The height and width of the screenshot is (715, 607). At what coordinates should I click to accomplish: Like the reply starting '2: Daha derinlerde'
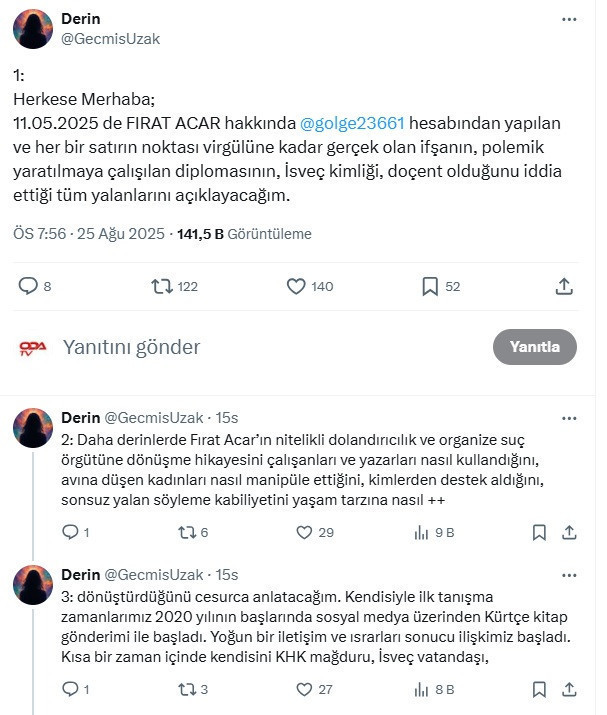(297, 533)
